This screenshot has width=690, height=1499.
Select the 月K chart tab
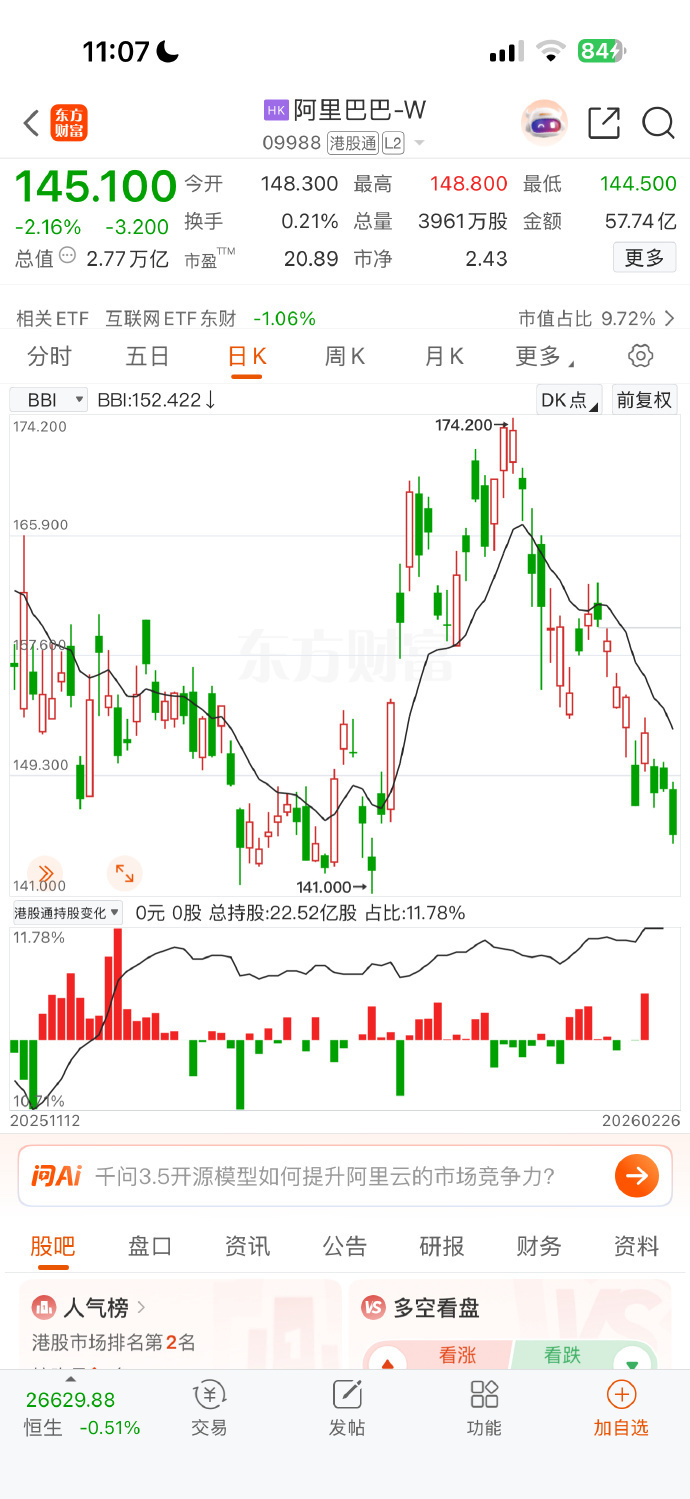[444, 357]
